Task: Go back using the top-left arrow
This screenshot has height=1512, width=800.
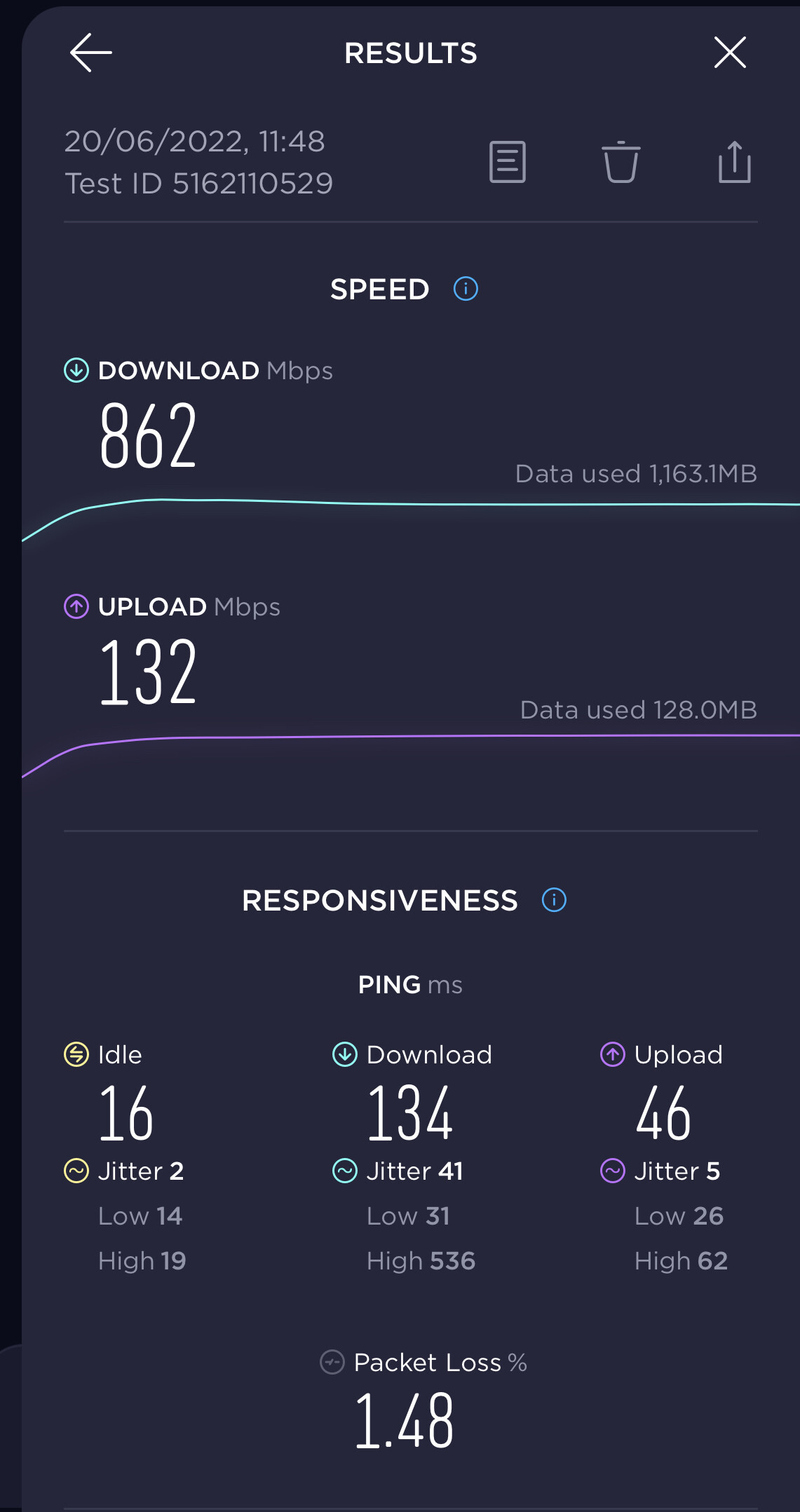Action: (91, 53)
